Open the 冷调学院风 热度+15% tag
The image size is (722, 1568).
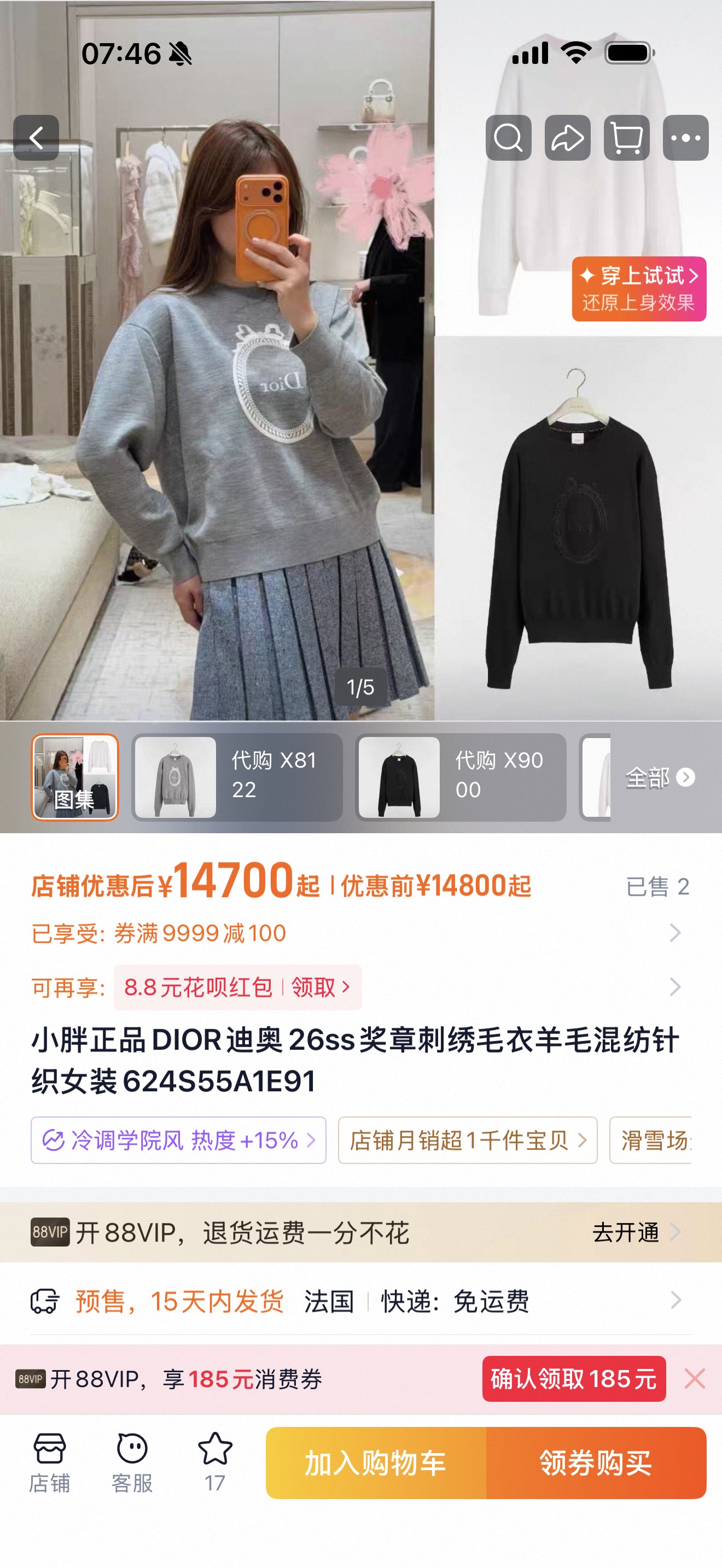pyautogui.click(x=178, y=1140)
